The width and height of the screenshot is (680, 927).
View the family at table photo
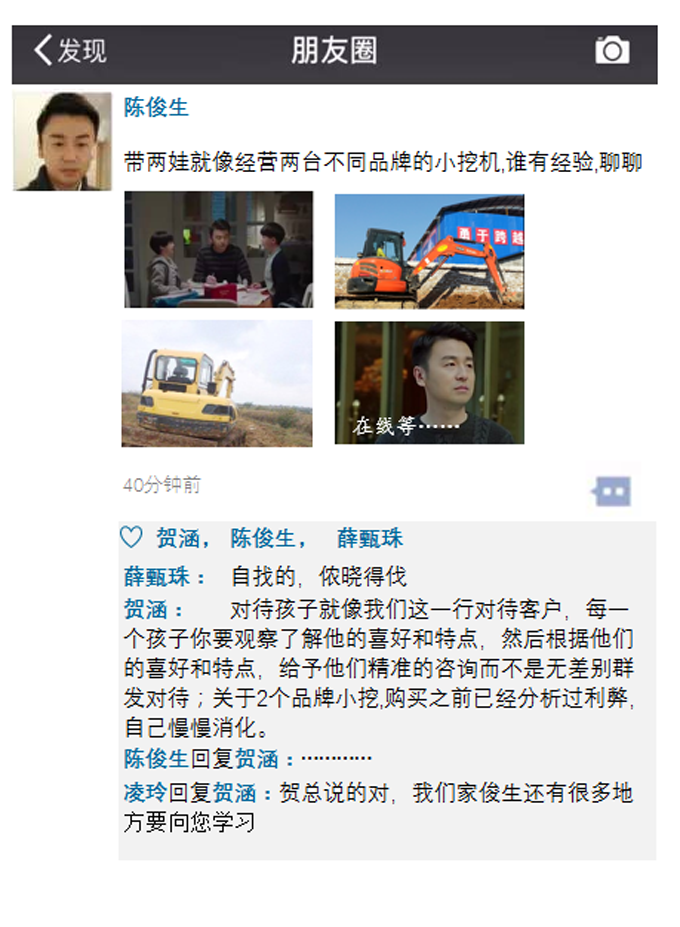click(218, 250)
